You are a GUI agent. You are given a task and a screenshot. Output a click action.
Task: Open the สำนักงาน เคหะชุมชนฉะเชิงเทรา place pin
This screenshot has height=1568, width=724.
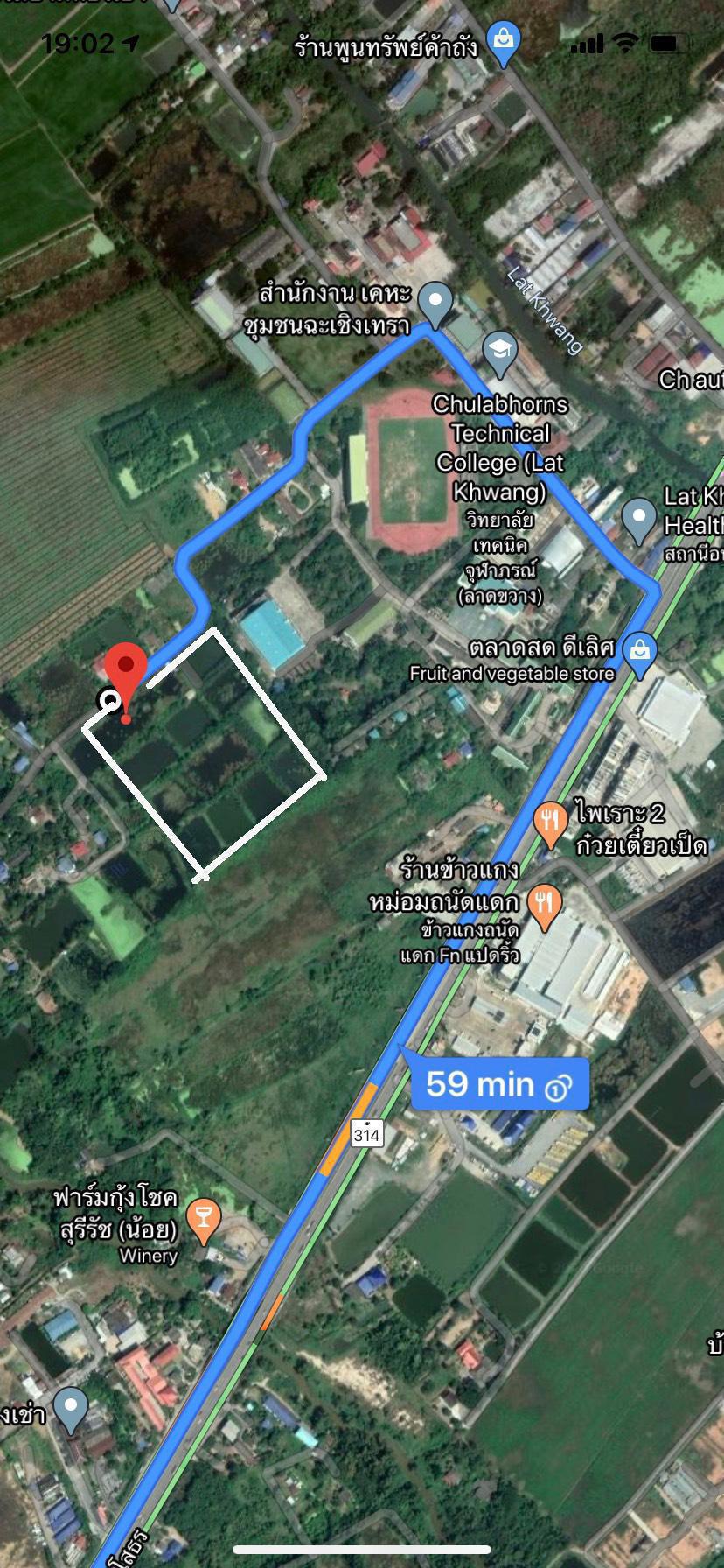tap(435, 305)
